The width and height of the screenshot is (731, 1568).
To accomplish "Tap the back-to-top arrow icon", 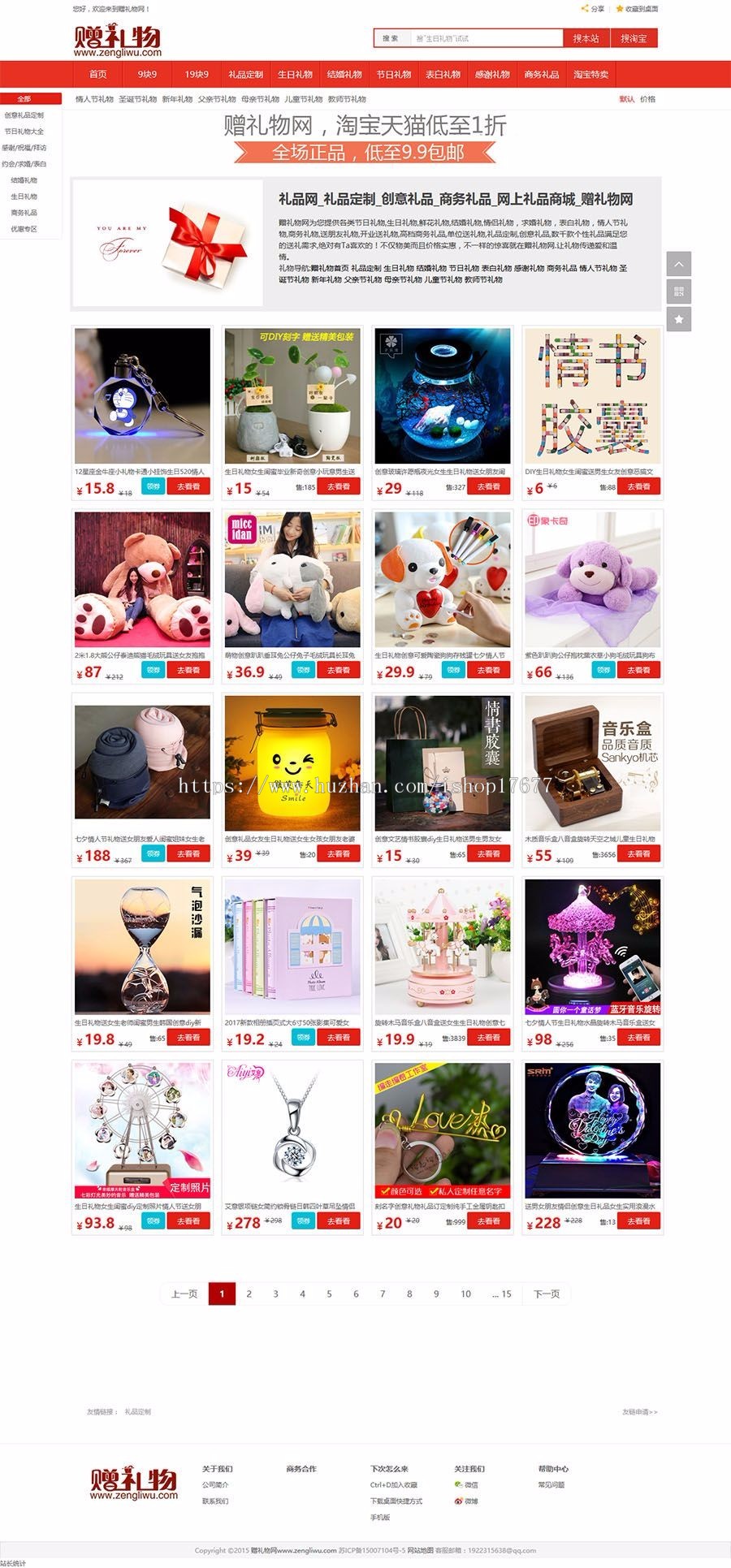I will tap(679, 264).
